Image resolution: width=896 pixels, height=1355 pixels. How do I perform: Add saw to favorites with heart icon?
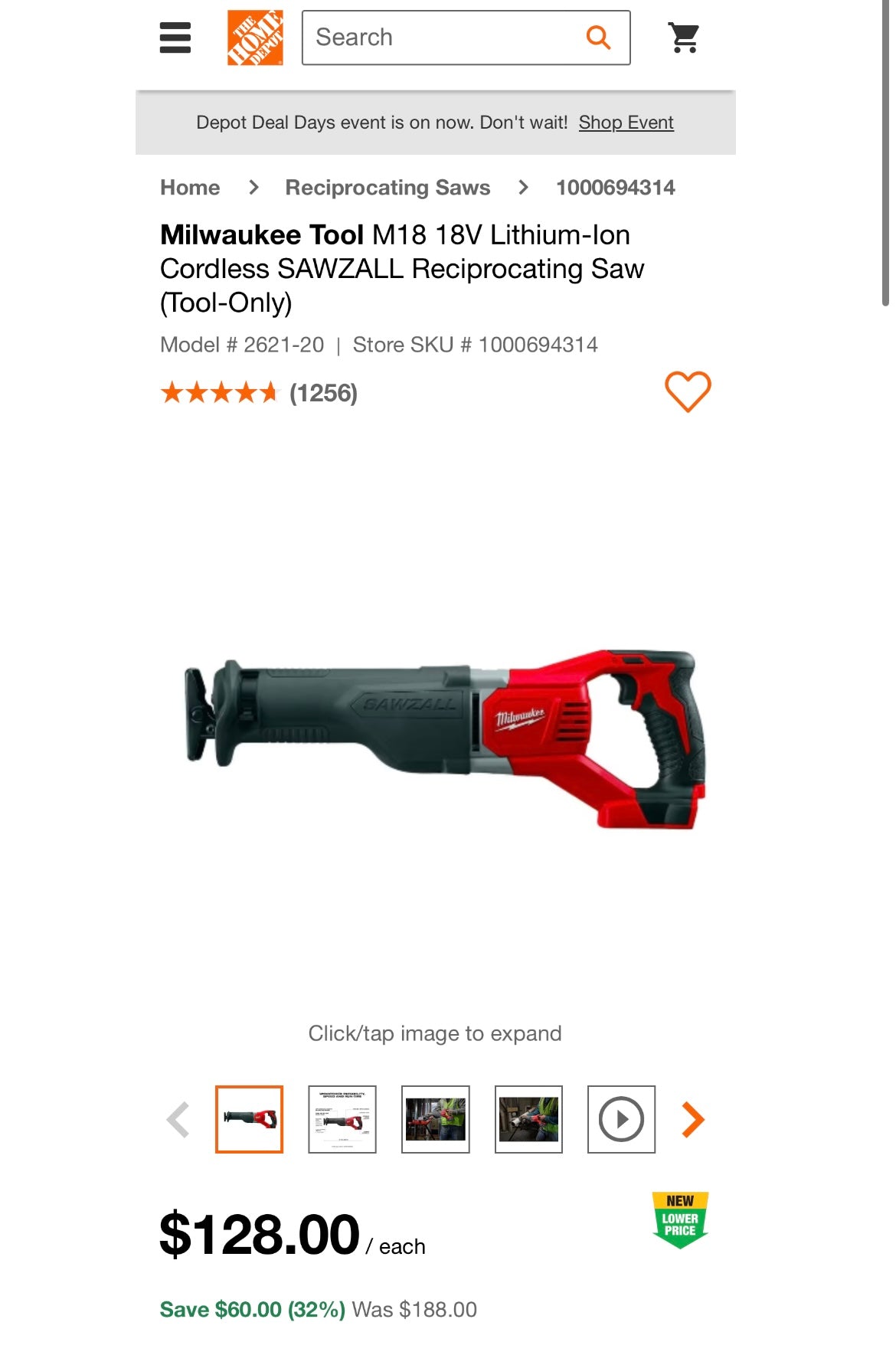pyautogui.click(x=688, y=391)
